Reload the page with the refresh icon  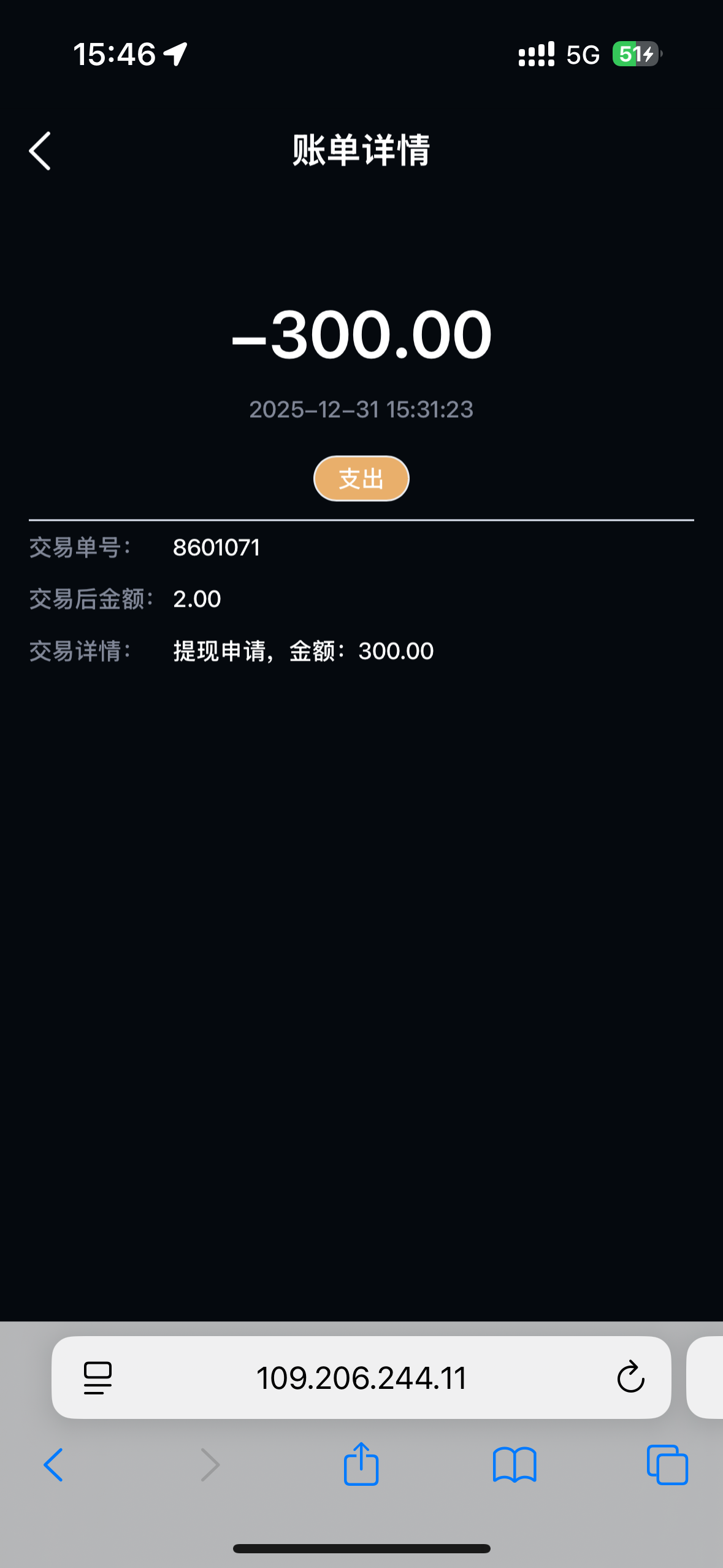(630, 1377)
